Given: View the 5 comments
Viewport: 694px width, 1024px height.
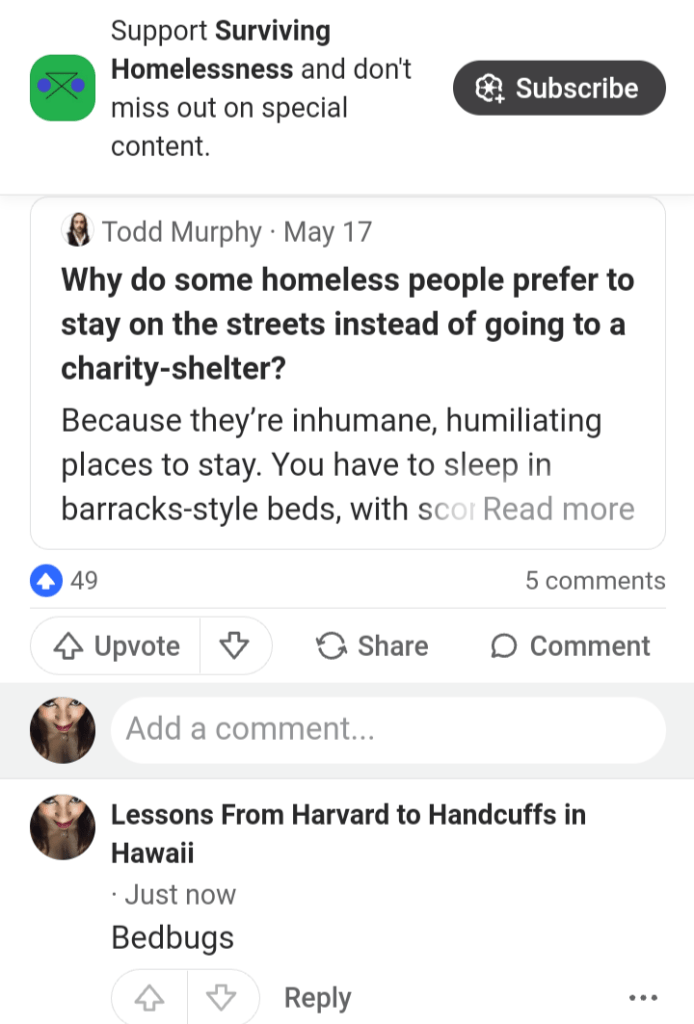Looking at the screenshot, I should [594, 581].
